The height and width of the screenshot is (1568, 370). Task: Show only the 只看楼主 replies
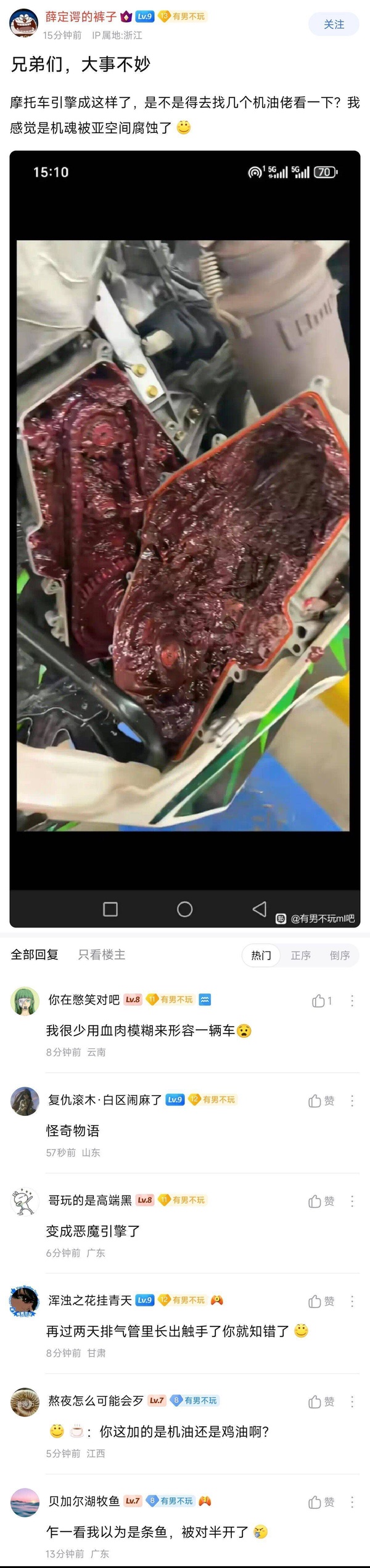point(101,955)
